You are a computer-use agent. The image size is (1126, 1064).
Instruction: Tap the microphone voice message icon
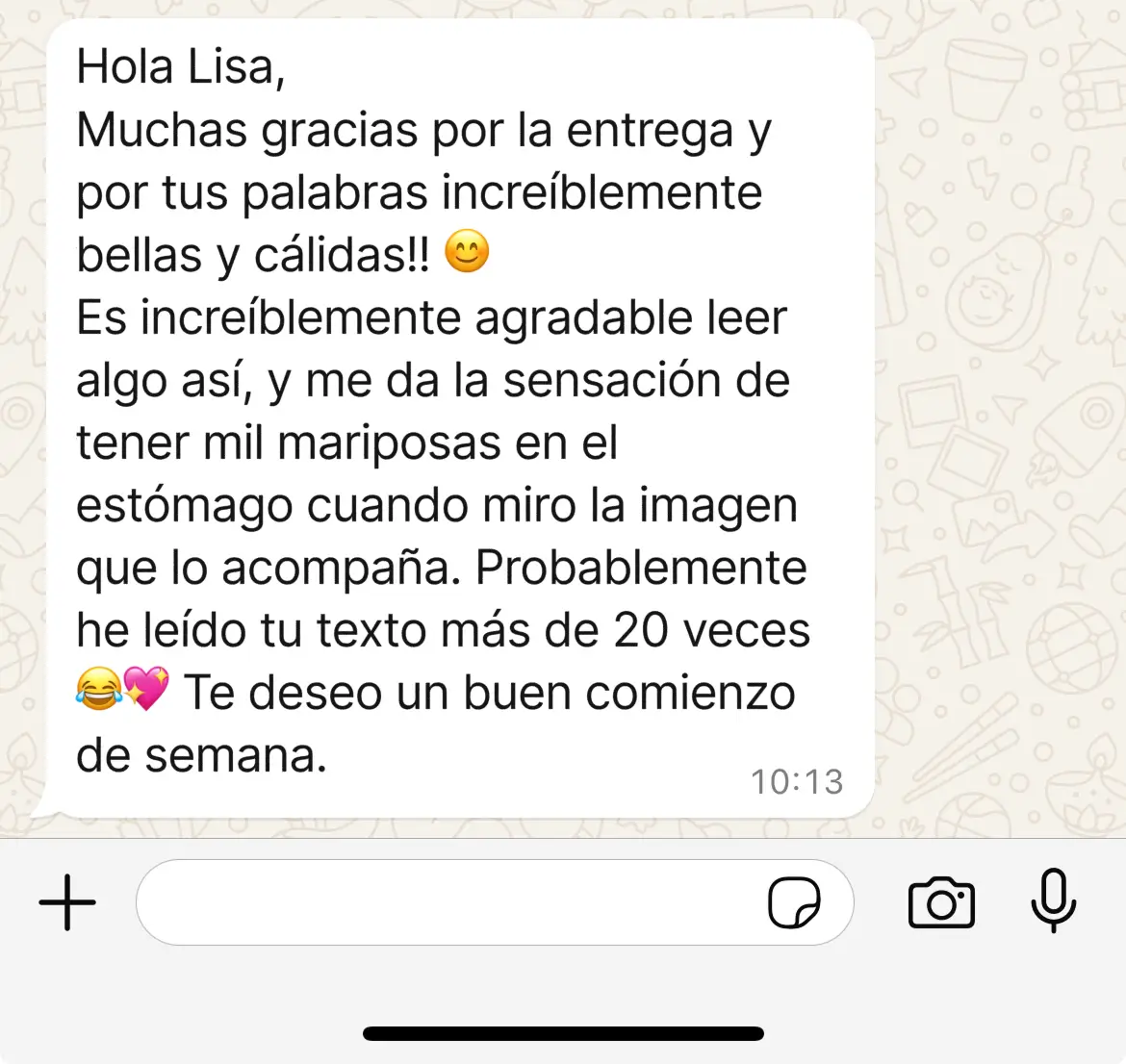[x=1053, y=900]
